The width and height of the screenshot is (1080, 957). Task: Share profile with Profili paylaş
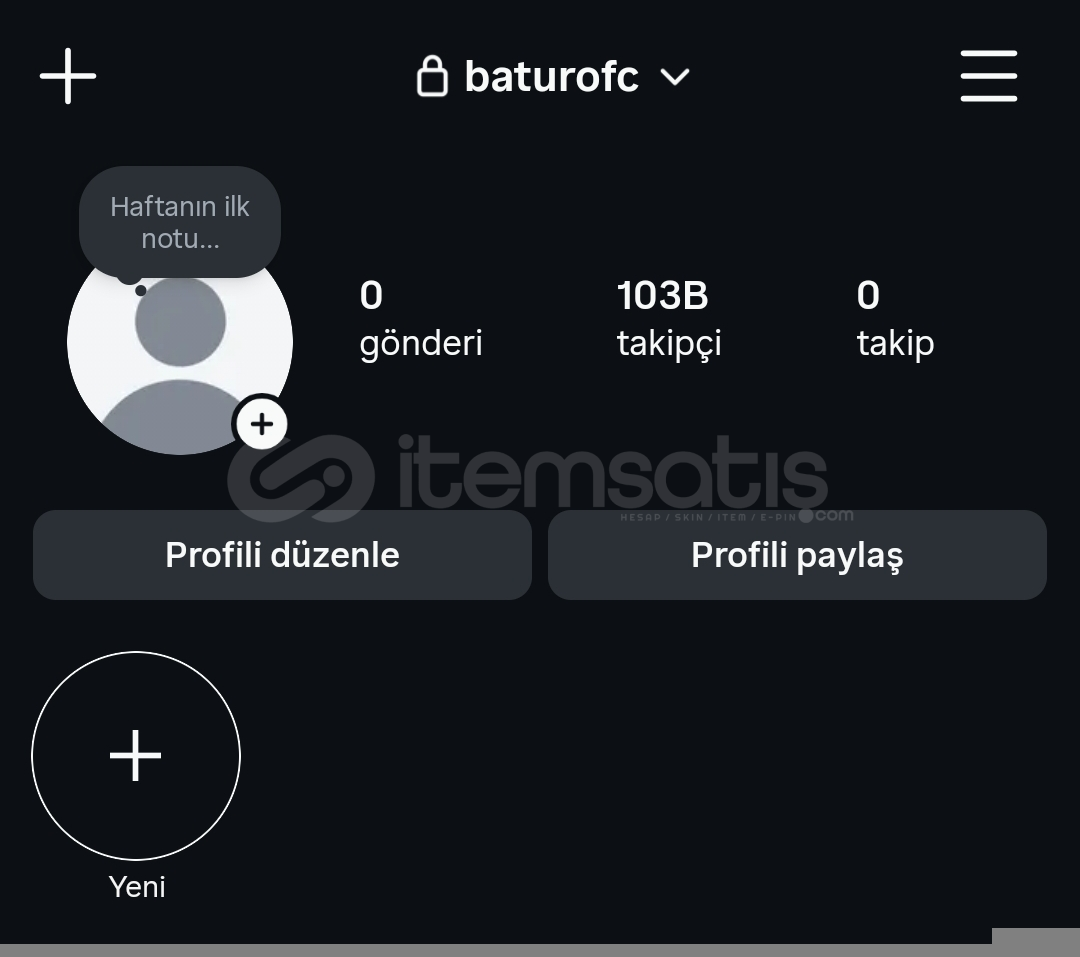pos(797,555)
